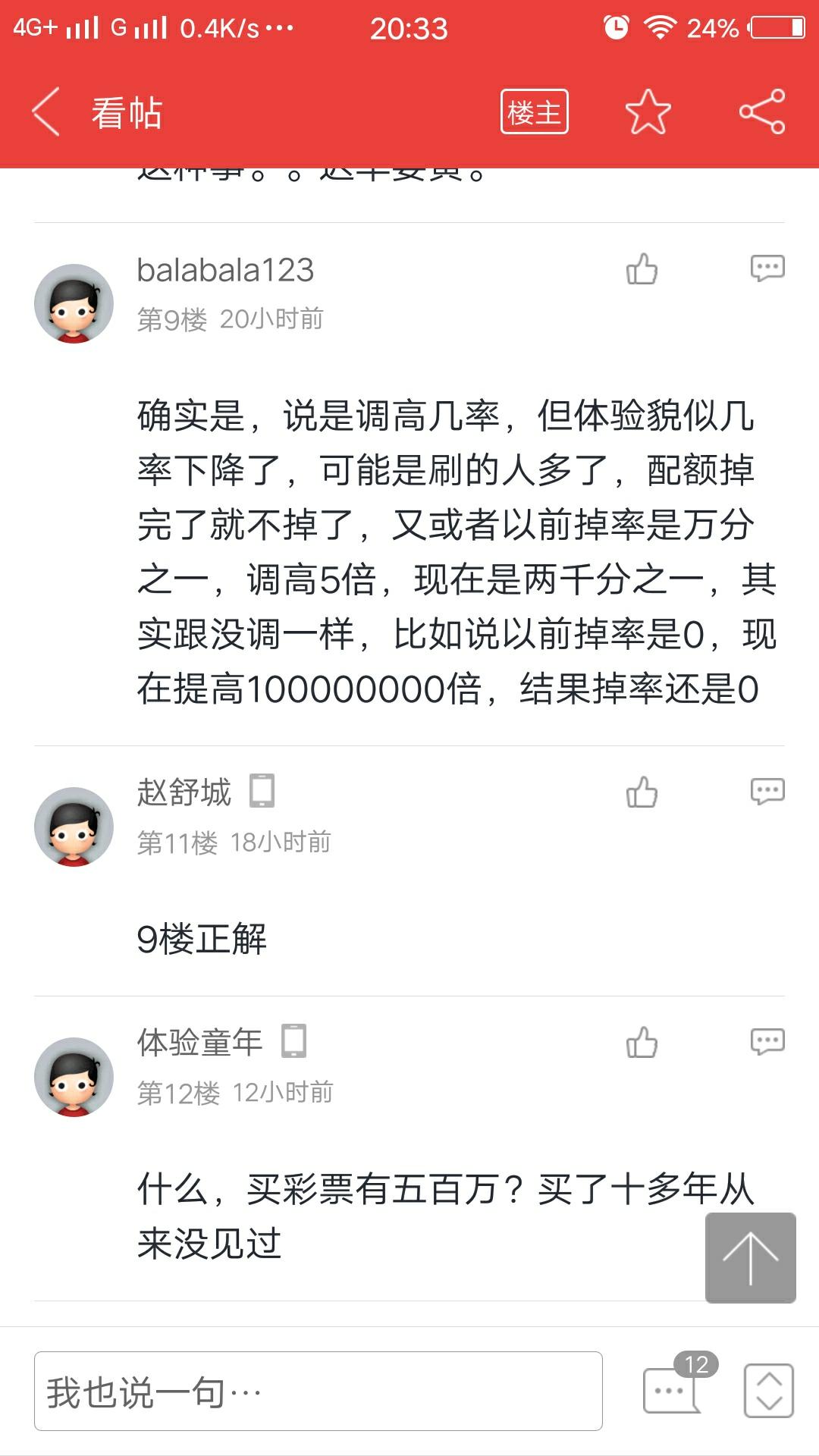Tap the 我也说一句 reply box
Viewport: 819px width, 1456px height.
pyautogui.click(x=318, y=1391)
